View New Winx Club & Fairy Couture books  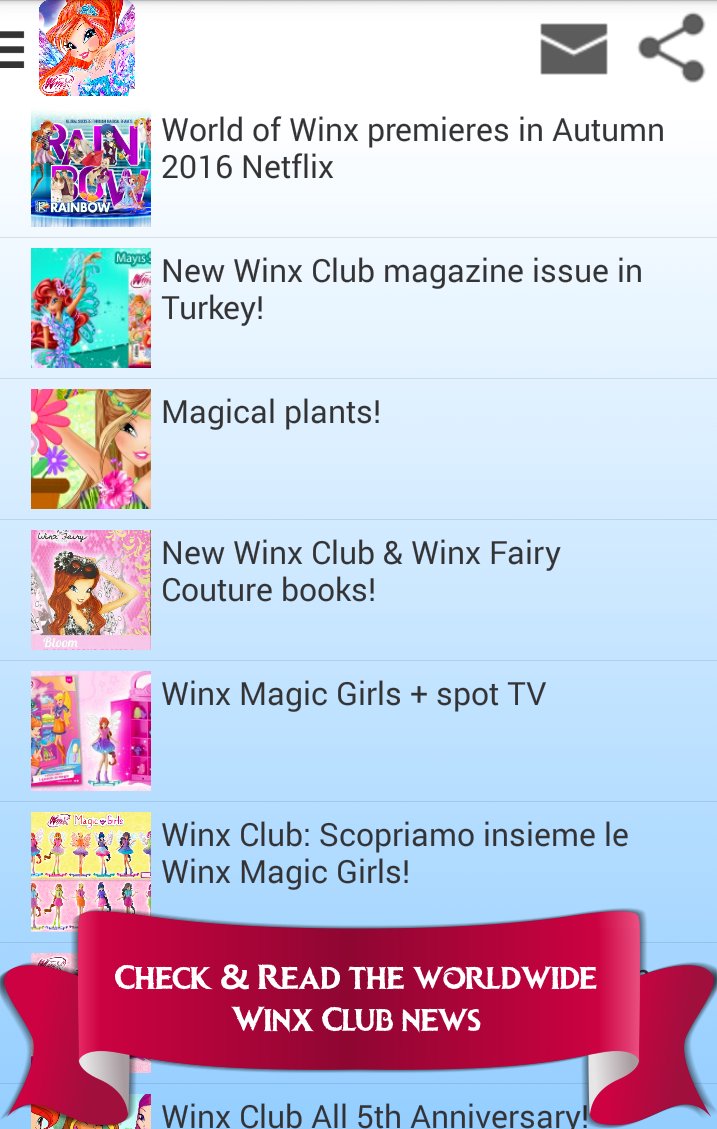(x=361, y=571)
